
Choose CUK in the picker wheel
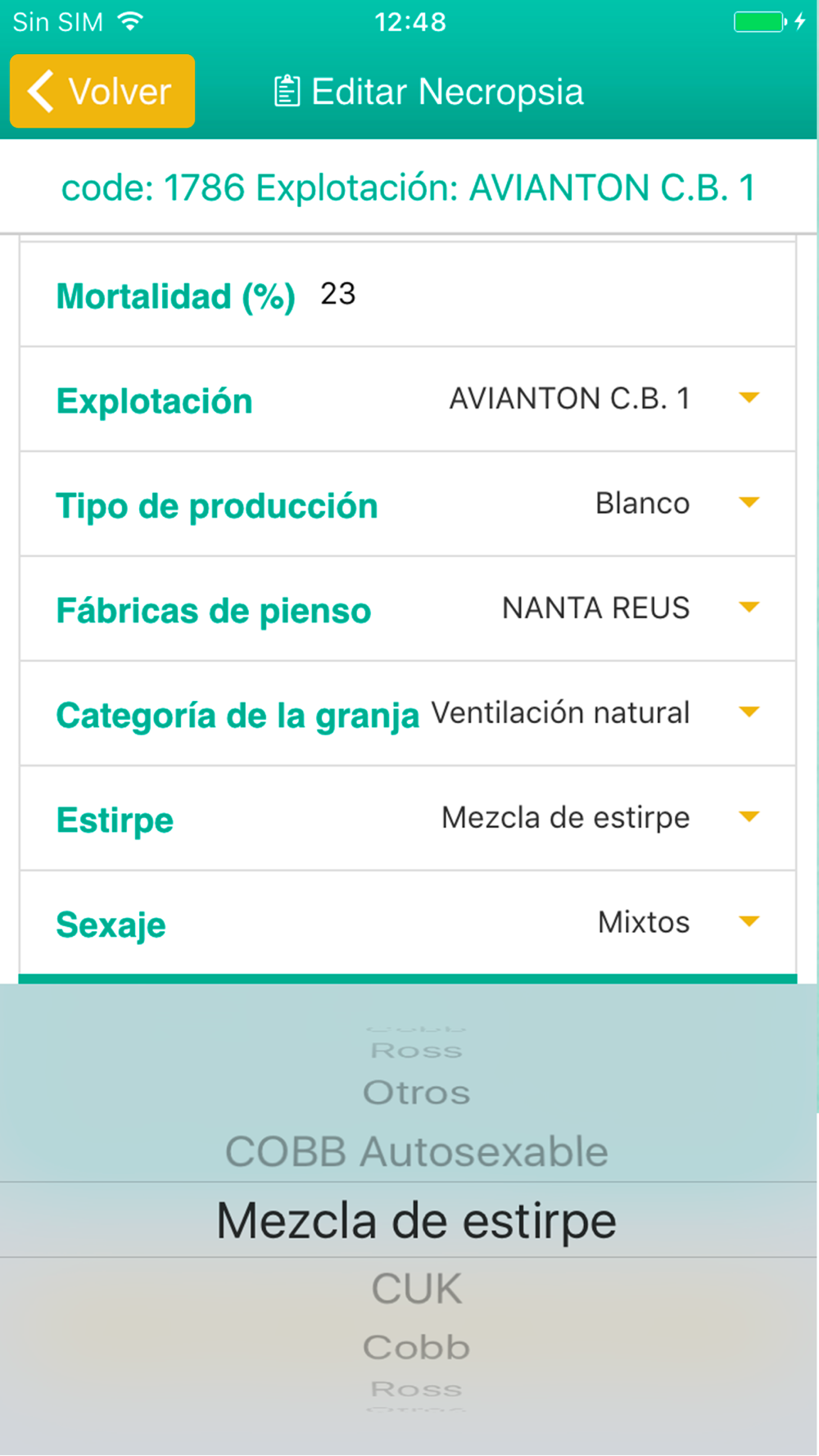coord(416,1288)
